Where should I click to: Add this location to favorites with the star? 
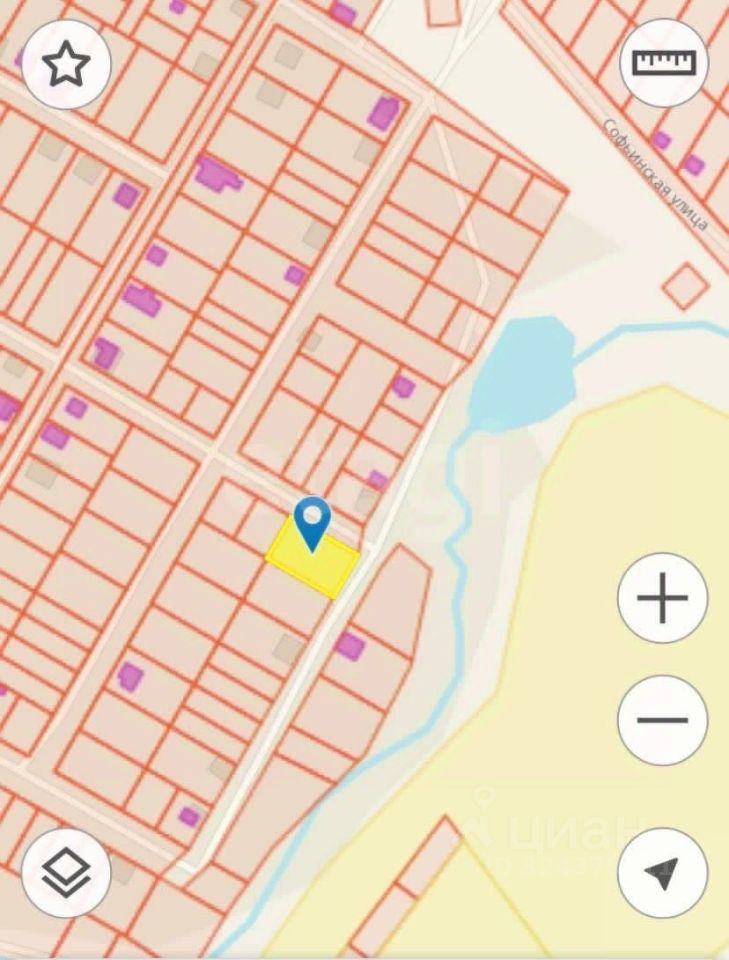coord(66,64)
